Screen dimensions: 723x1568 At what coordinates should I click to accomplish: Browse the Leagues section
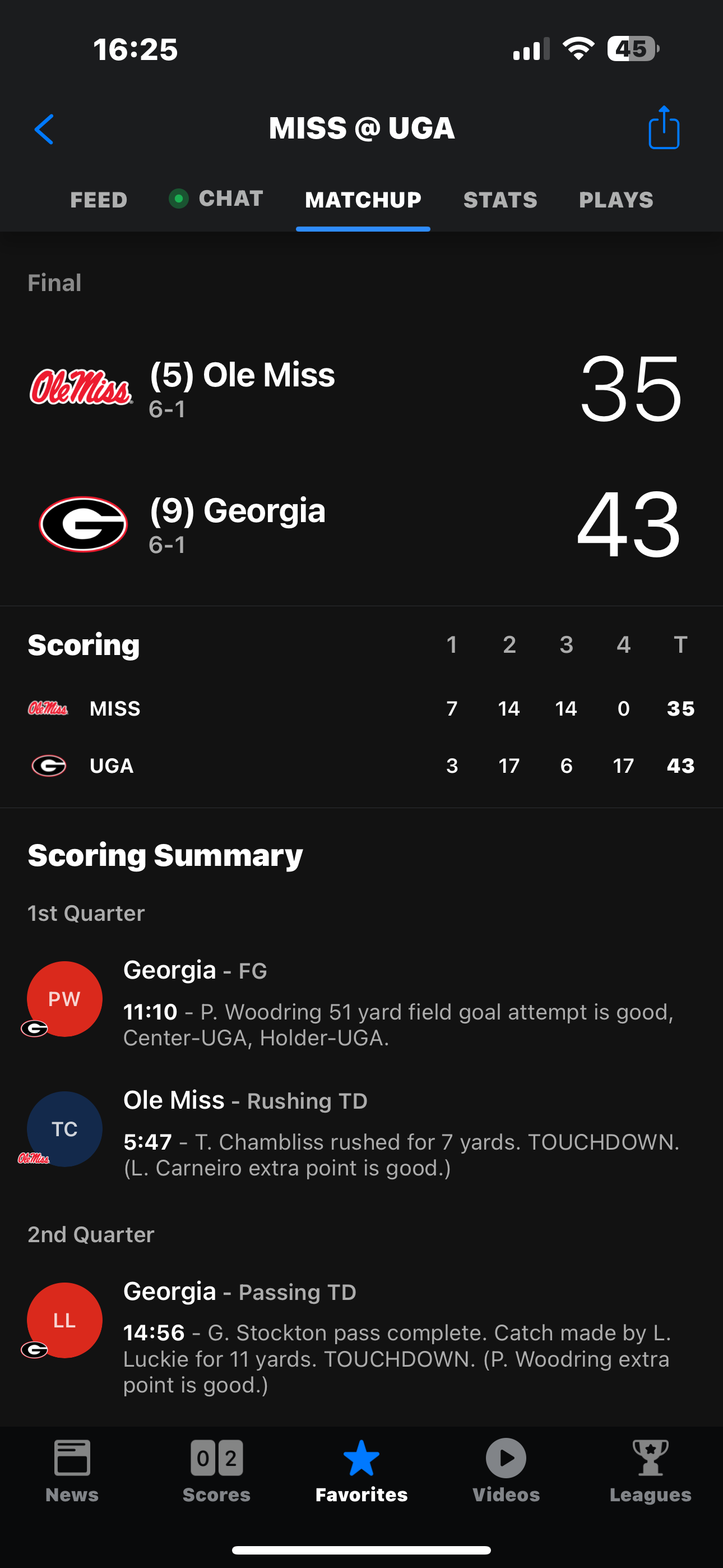pos(650,1470)
